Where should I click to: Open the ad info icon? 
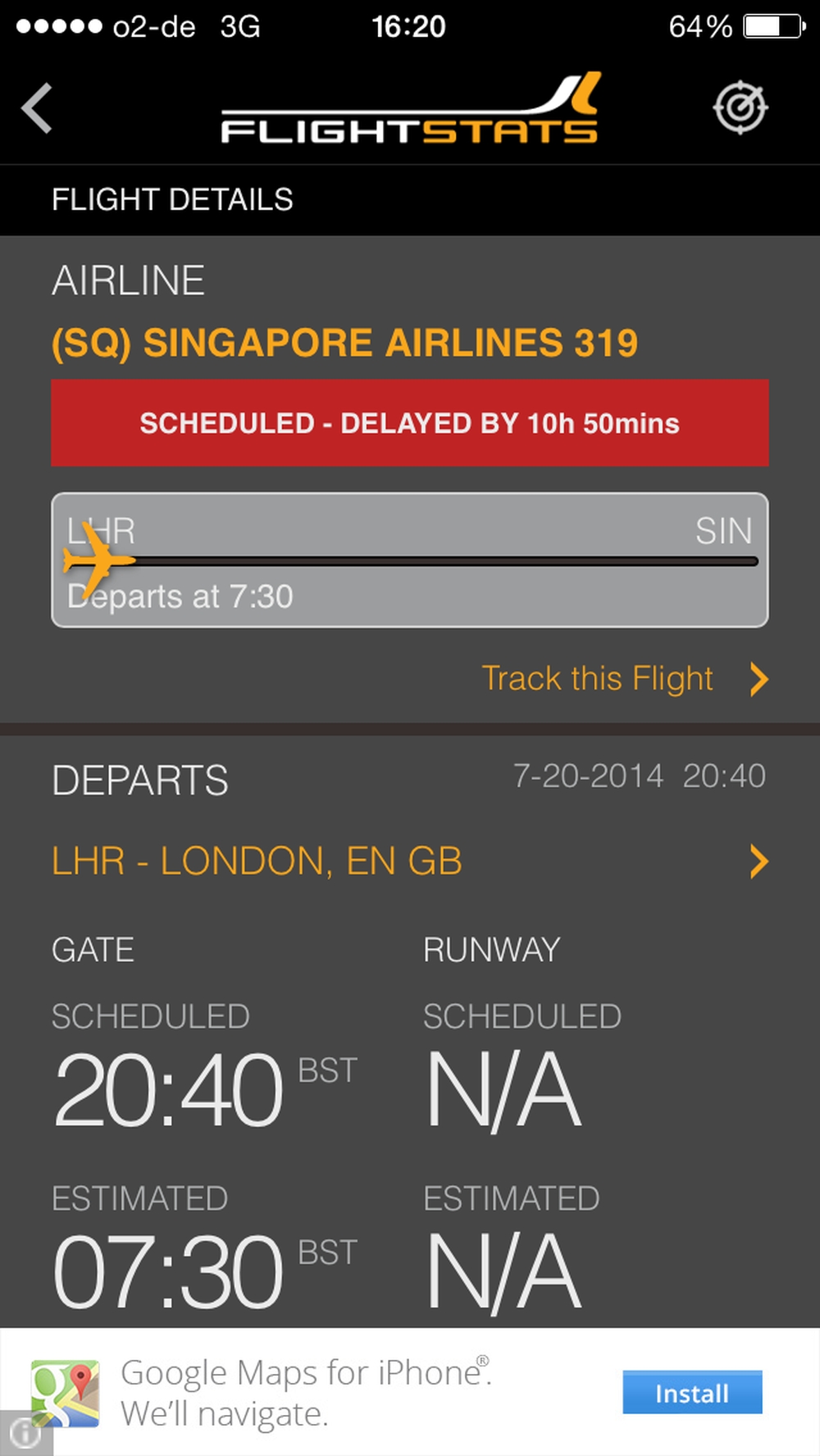click(x=25, y=1433)
